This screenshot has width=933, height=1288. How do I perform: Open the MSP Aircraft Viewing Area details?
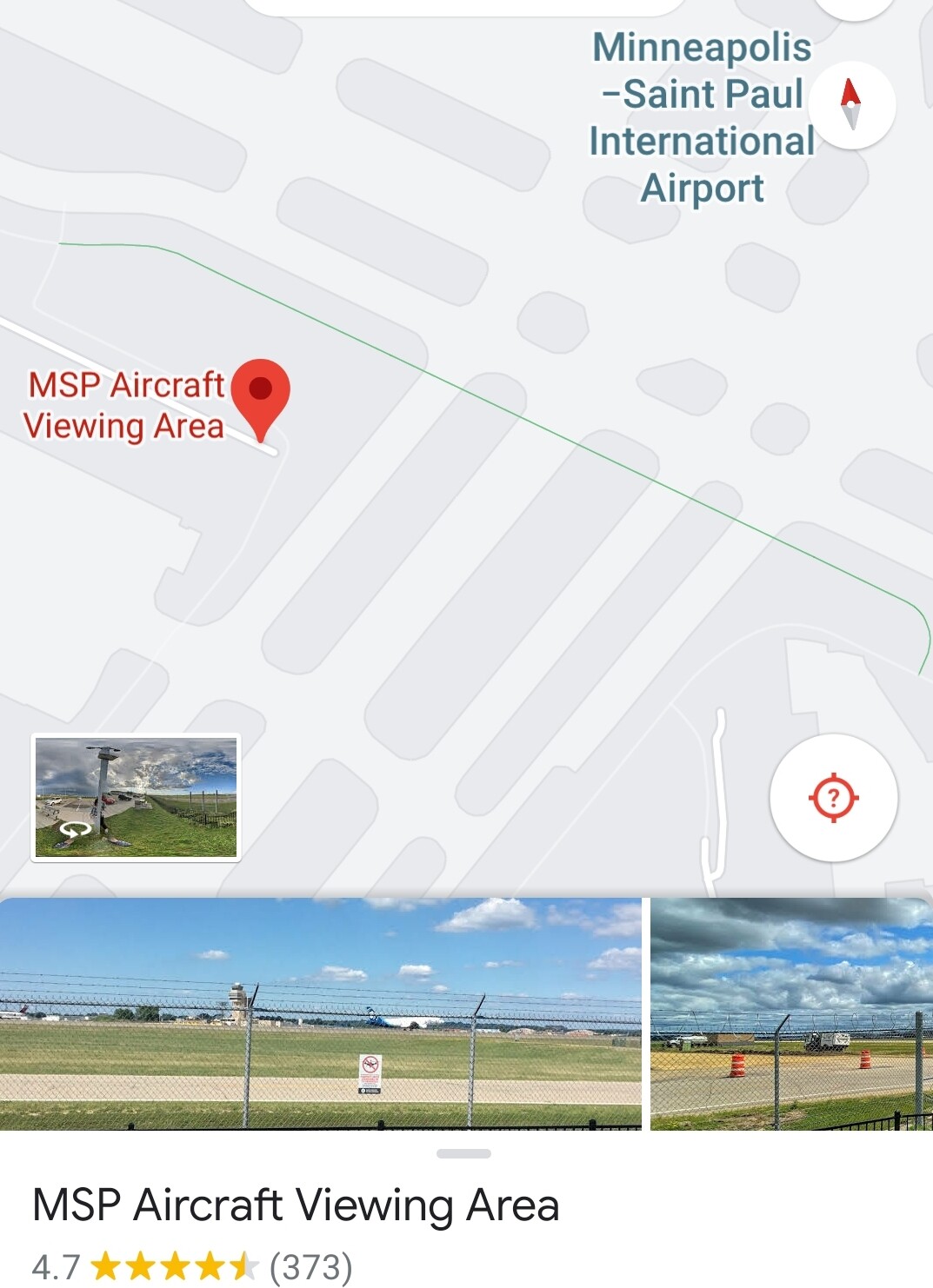[296, 1205]
